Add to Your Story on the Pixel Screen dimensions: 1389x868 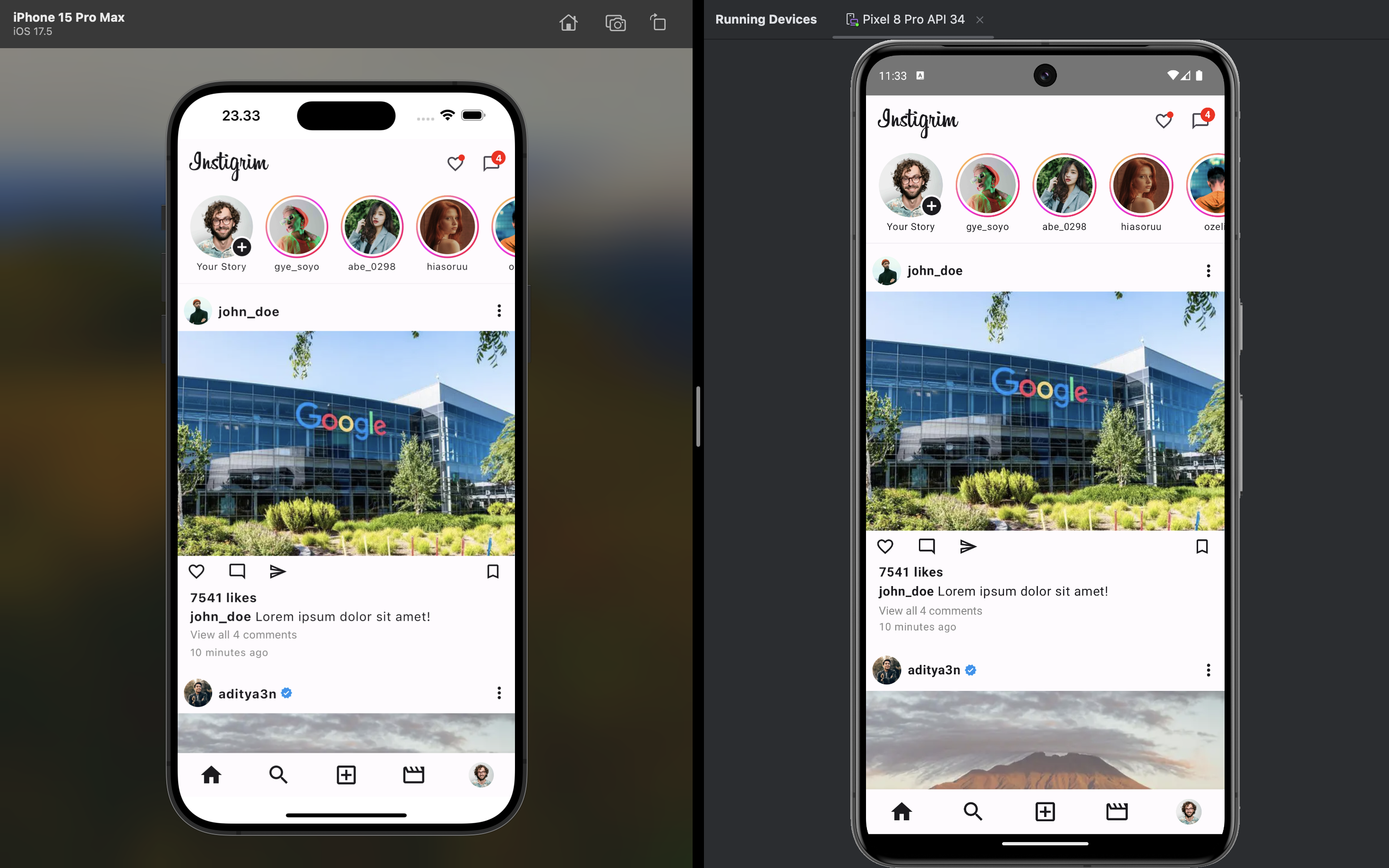tap(931, 205)
